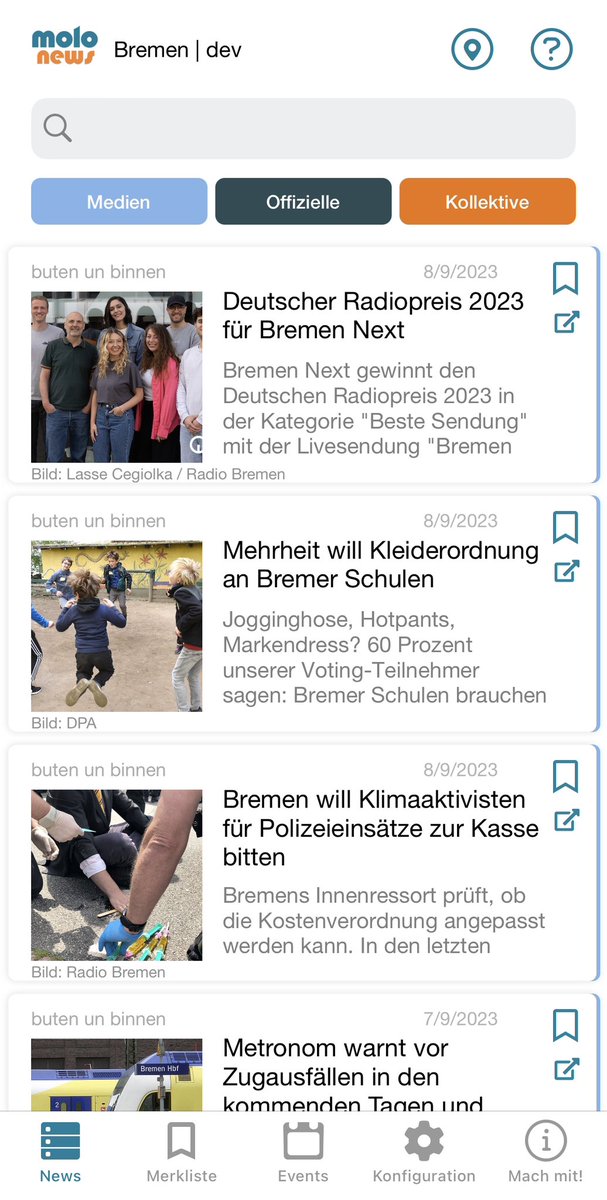Open the location pin selector
The height and width of the screenshot is (1200, 607).
pyautogui.click(x=472, y=49)
